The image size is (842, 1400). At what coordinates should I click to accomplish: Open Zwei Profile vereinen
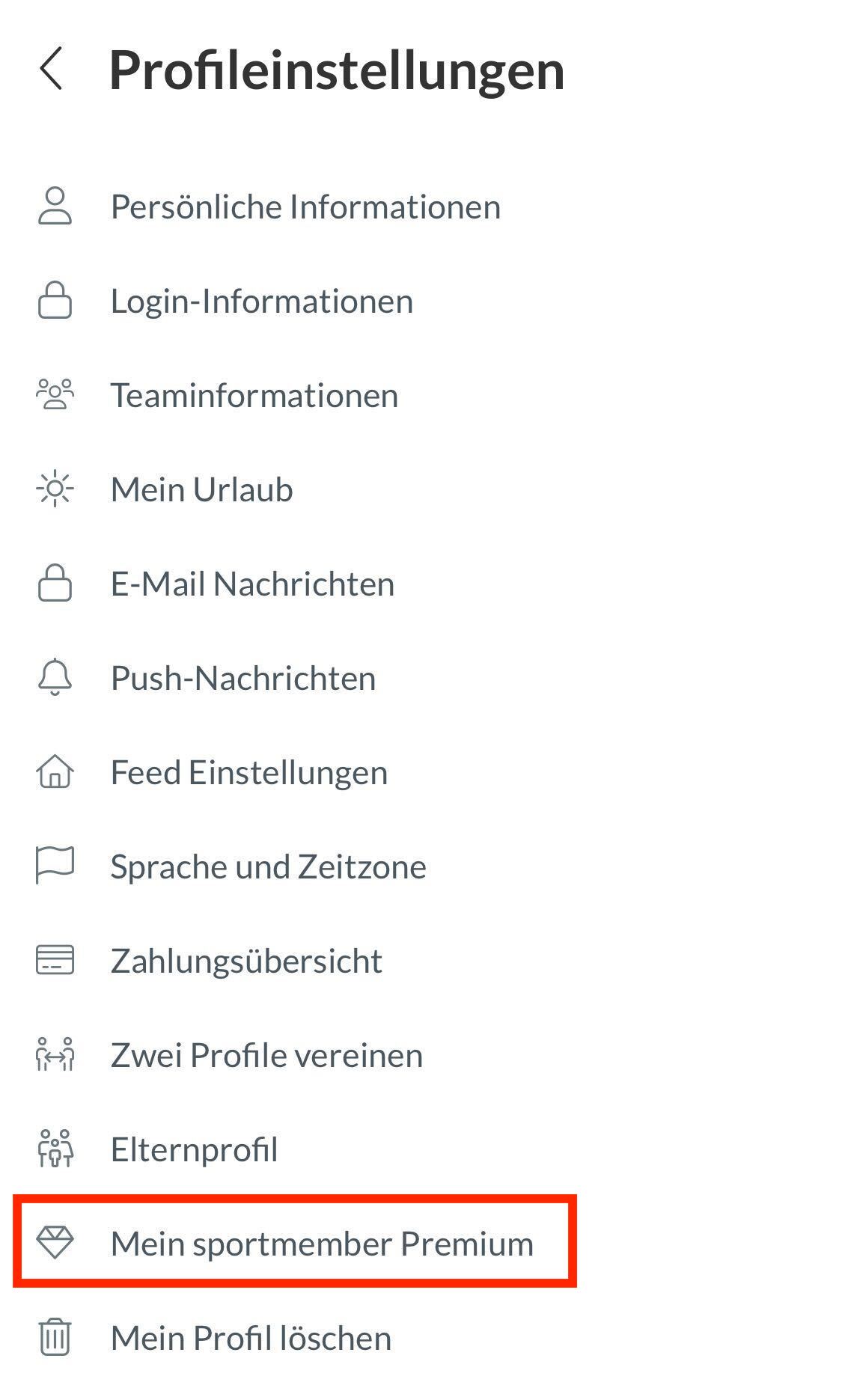tap(266, 1056)
